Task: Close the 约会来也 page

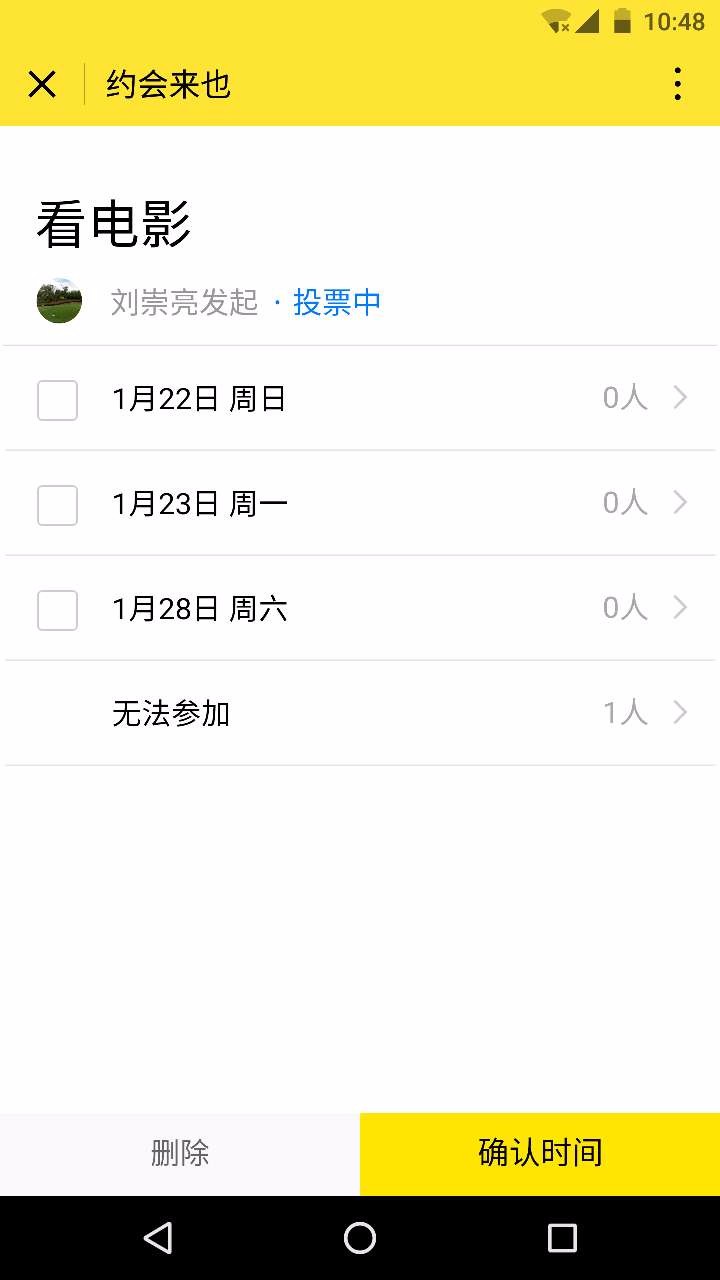Action: coord(42,85)
